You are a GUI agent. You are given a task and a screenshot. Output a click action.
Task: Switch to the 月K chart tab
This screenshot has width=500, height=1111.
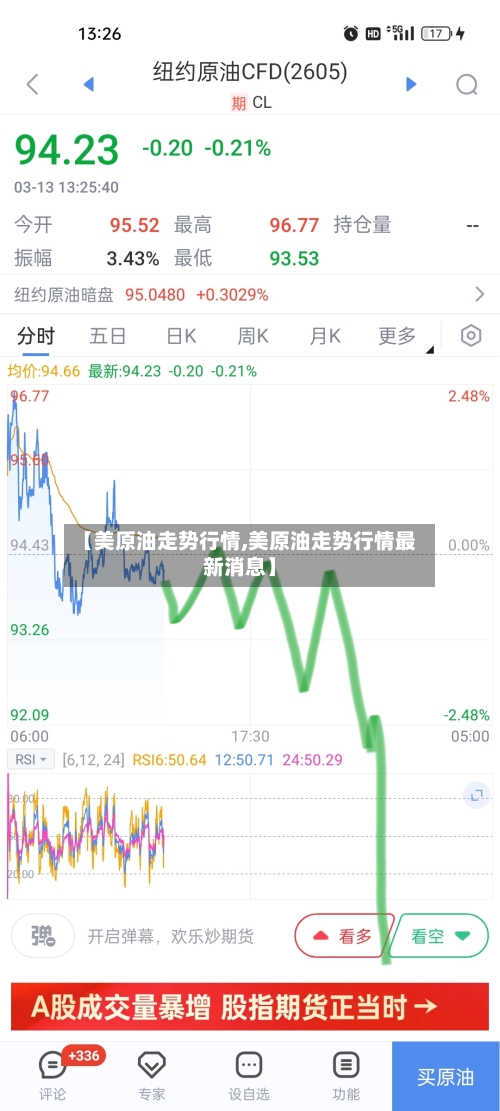click(325, 336)
